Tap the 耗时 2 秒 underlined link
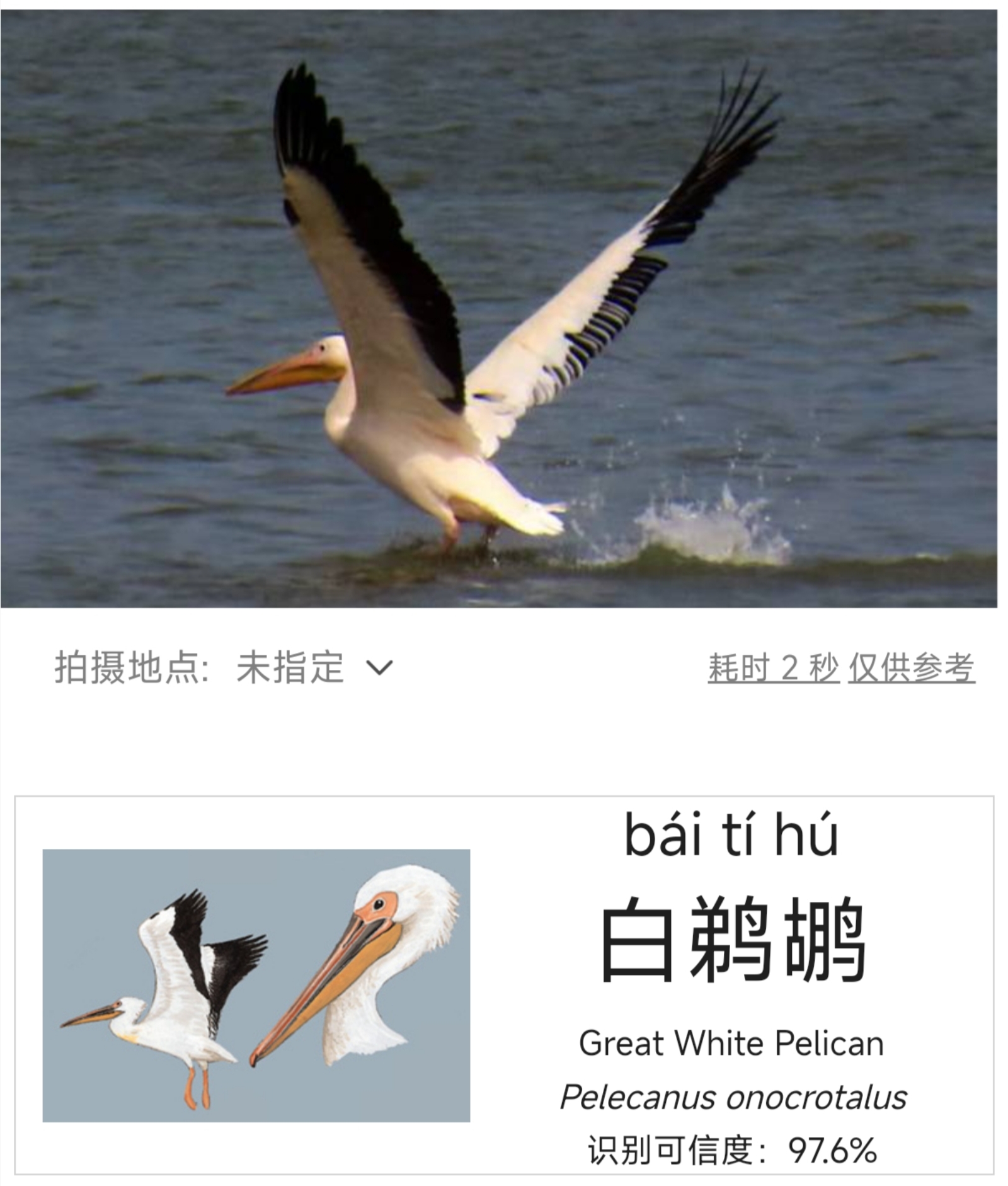The image size is (1008, 1186). point(773,668)
